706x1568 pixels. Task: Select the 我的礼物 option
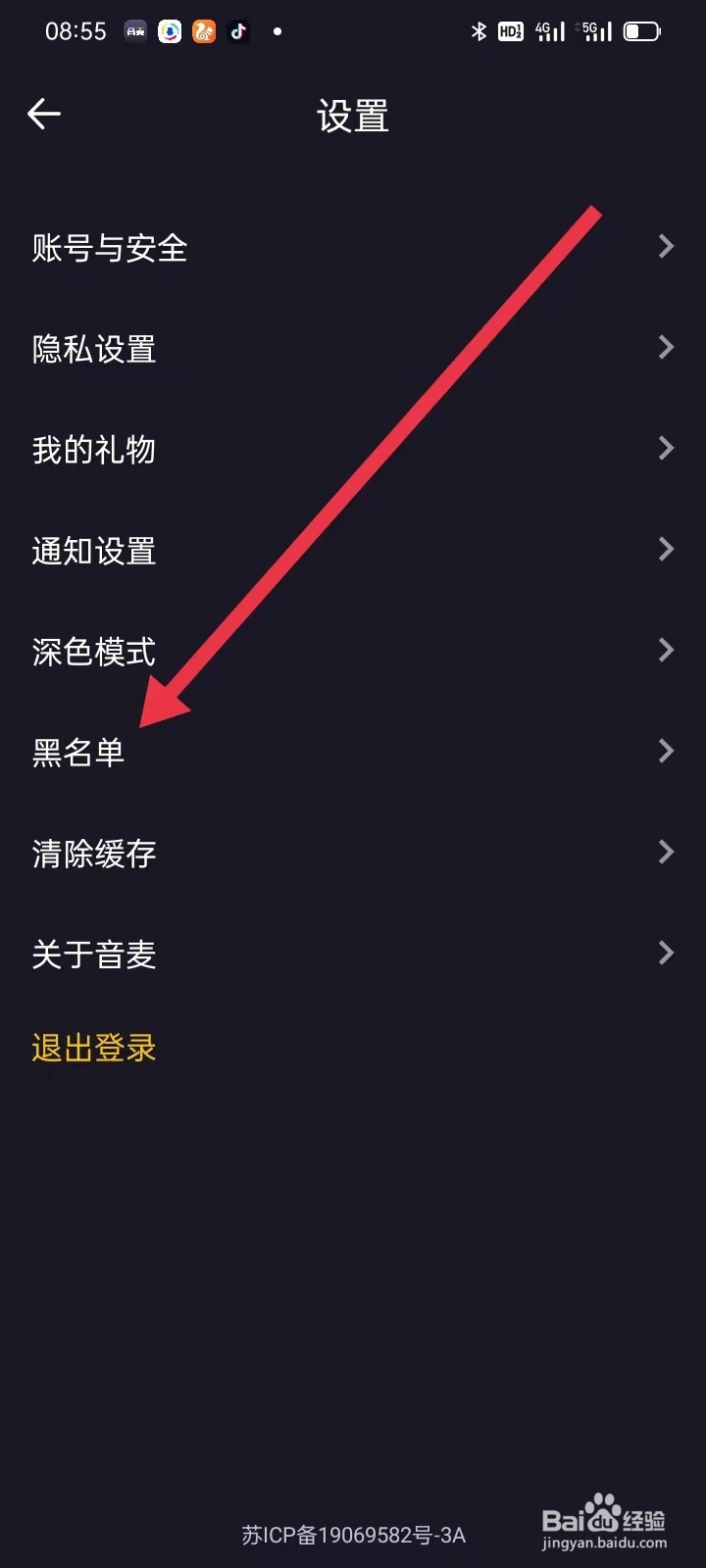93,449
